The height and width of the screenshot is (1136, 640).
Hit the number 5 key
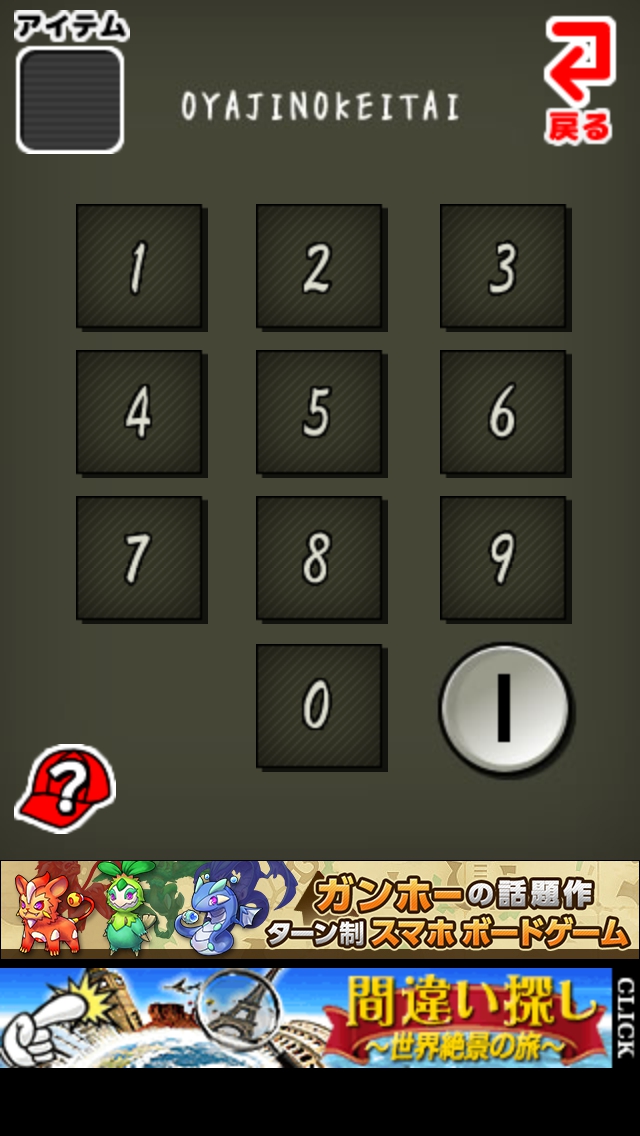click(x=318, y=412)
